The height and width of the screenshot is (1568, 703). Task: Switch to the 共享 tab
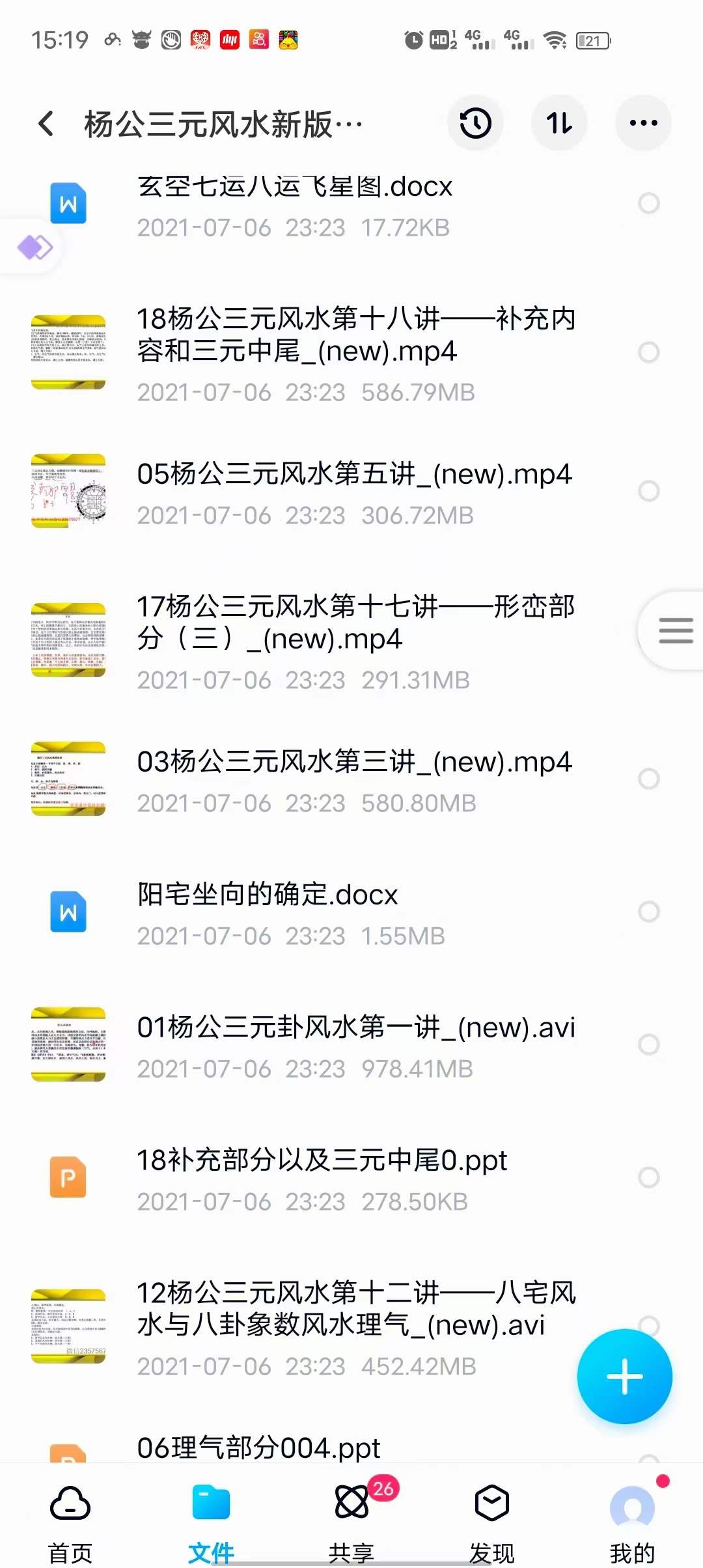pyautogui.click(x=351, y=1523)
